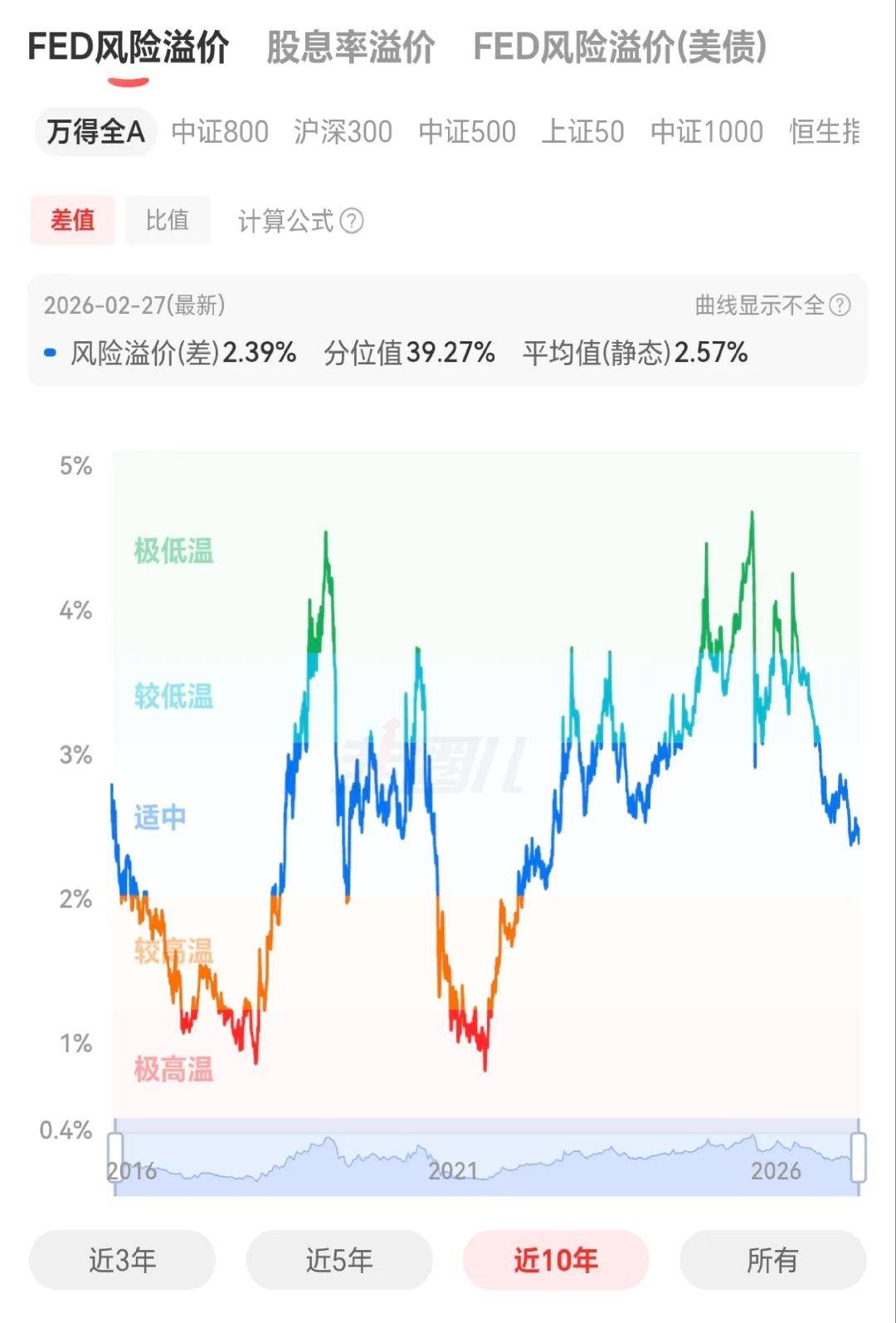Select the FED风险溢价 tab

(128, 47)
